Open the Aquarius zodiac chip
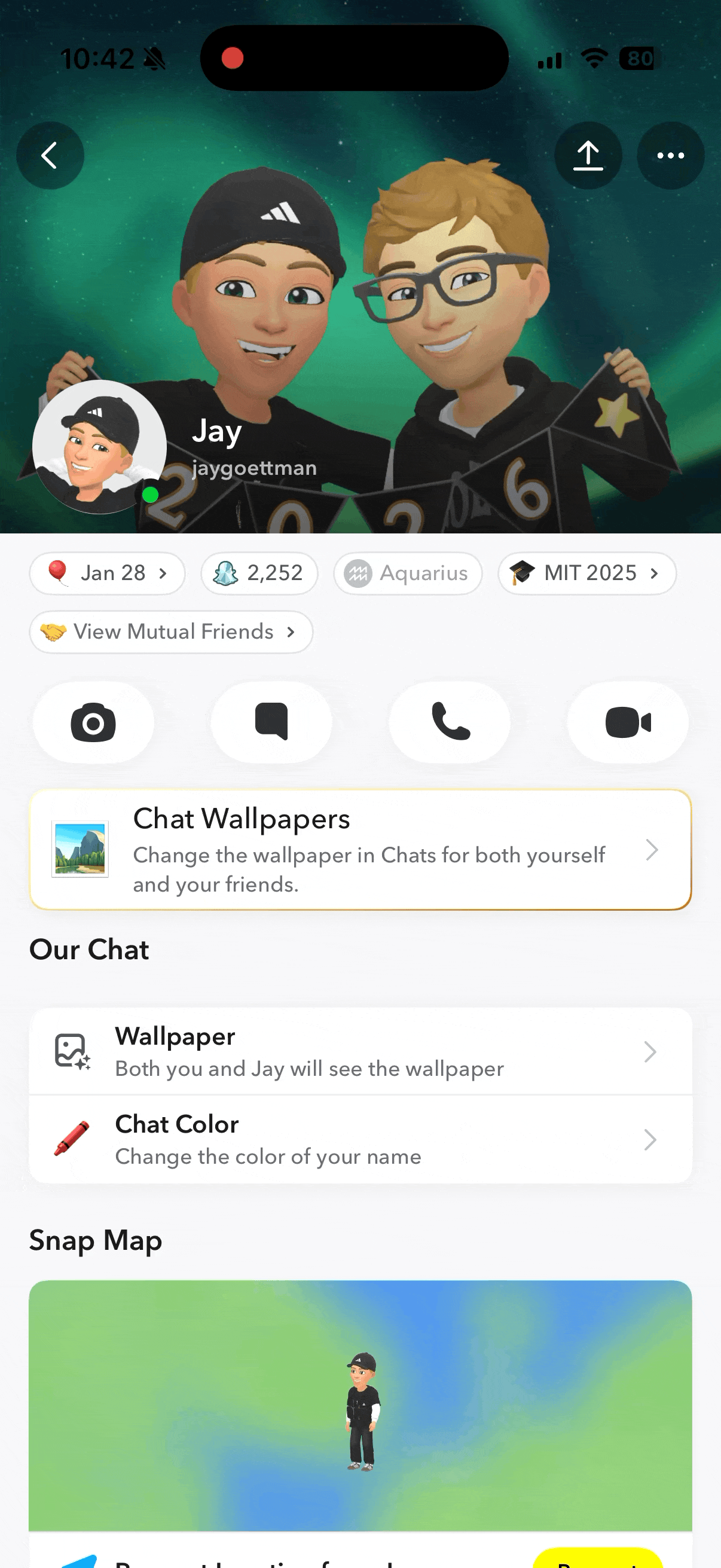This screenshot has width=721, height=1568. click(408, 573)
